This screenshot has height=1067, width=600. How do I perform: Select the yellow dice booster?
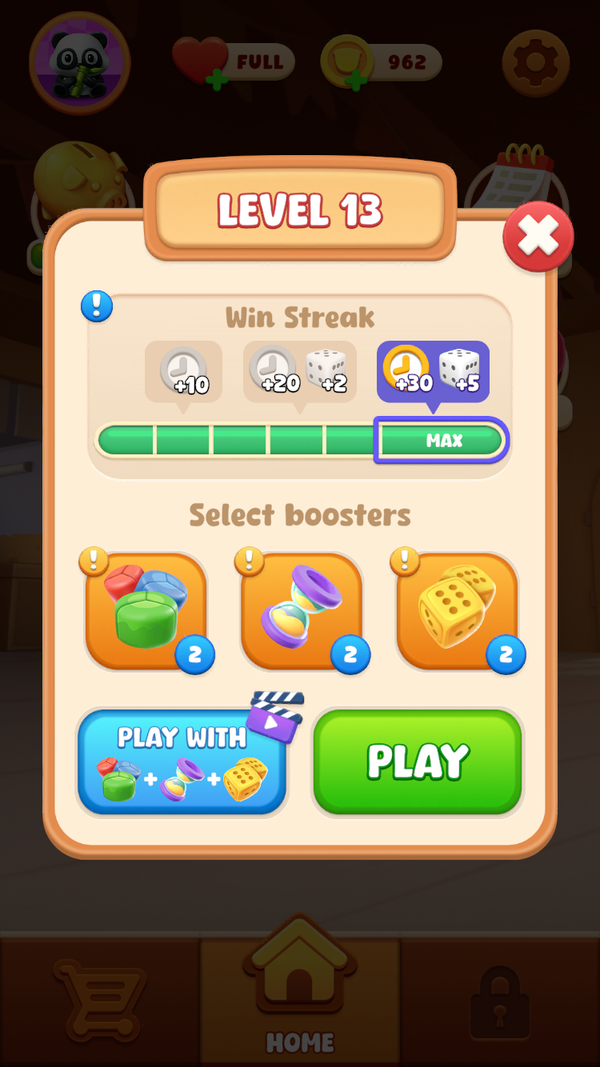(x=457, y=611)
